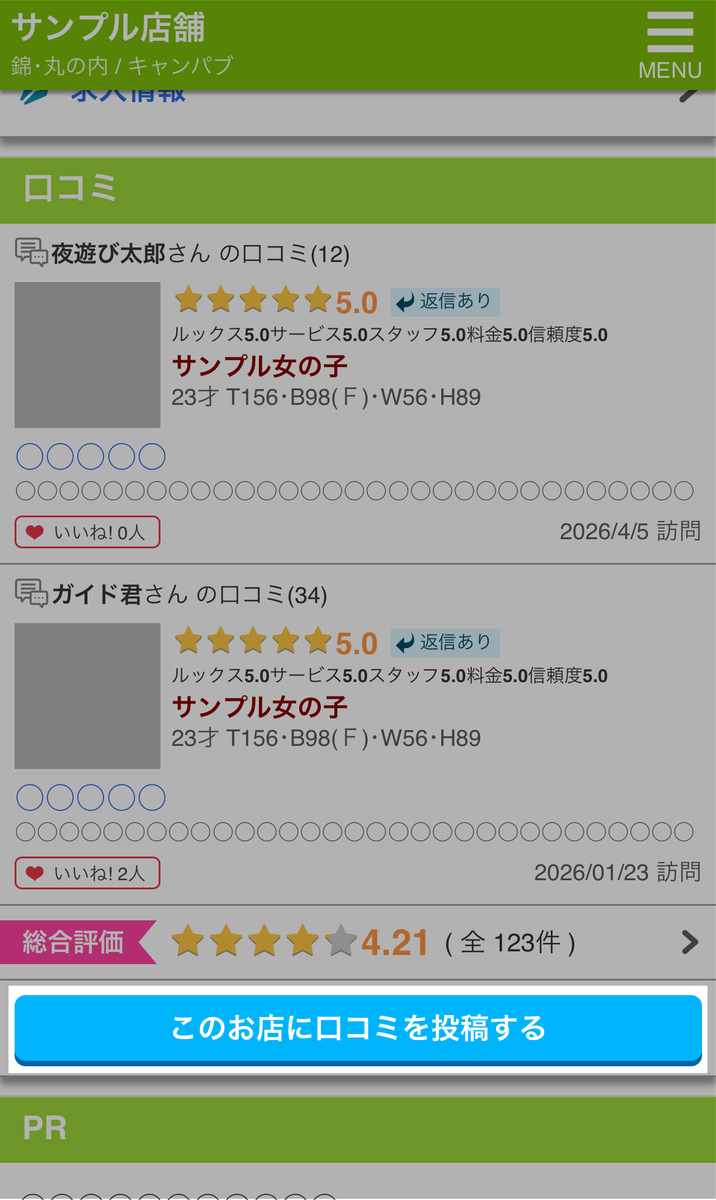Open サンプル女の子 in ガイド君's review
Viewport: 716px width, 1200px height.
pyautogui.click(x=260, y=706)
